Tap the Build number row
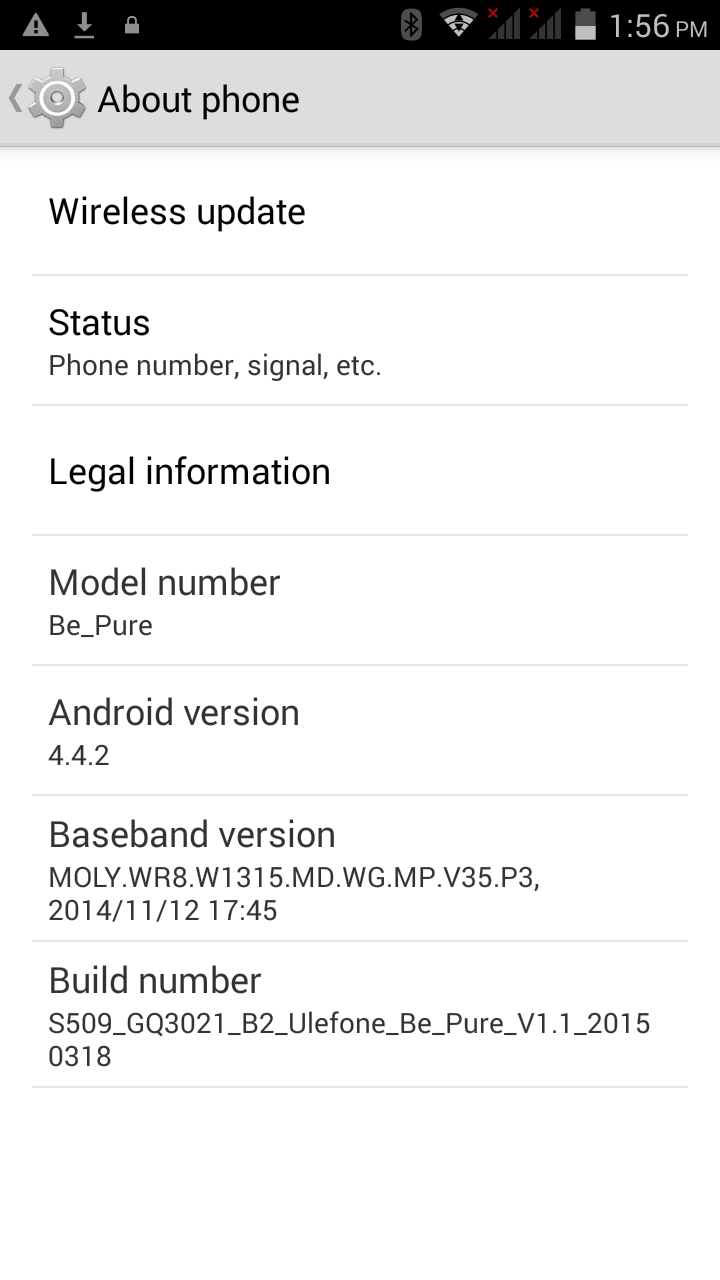The height and width of the screenshot is (1280, 720). click(x=360, y=1014)
